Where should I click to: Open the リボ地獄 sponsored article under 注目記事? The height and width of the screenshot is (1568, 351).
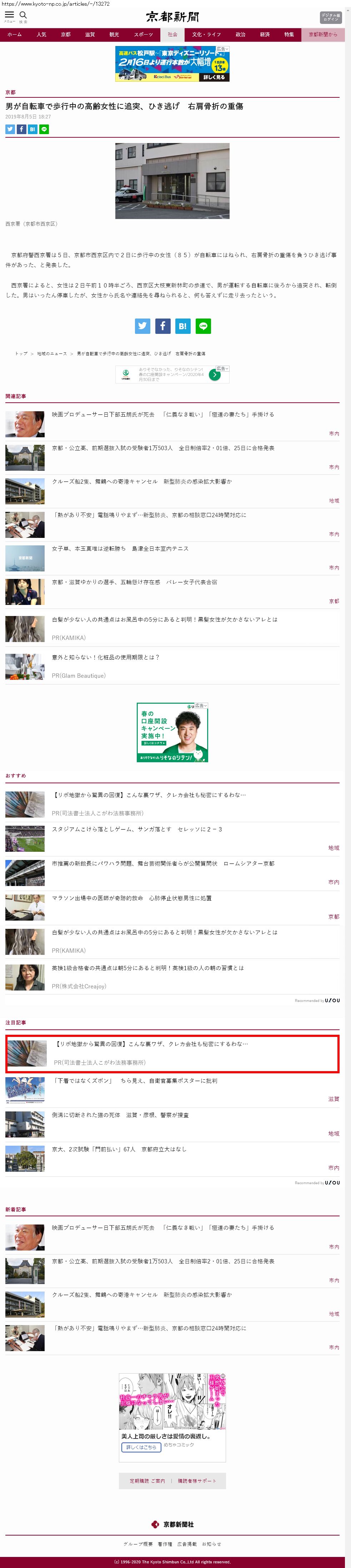[x=152, y=1043]
